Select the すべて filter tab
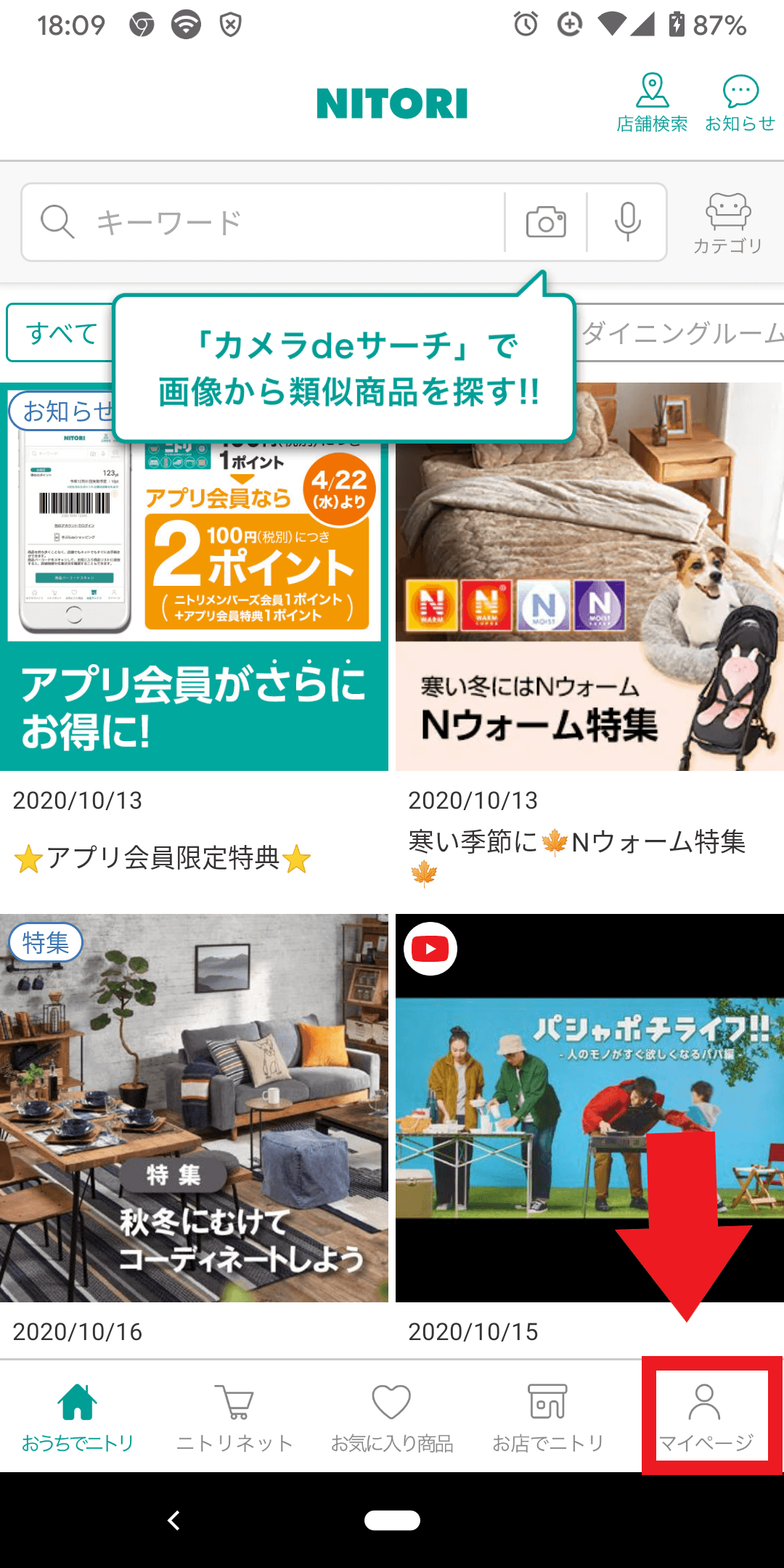Image resolution: width=784 pixels, height=1568 pixels. pyautogui.click(x=61, y=332)
